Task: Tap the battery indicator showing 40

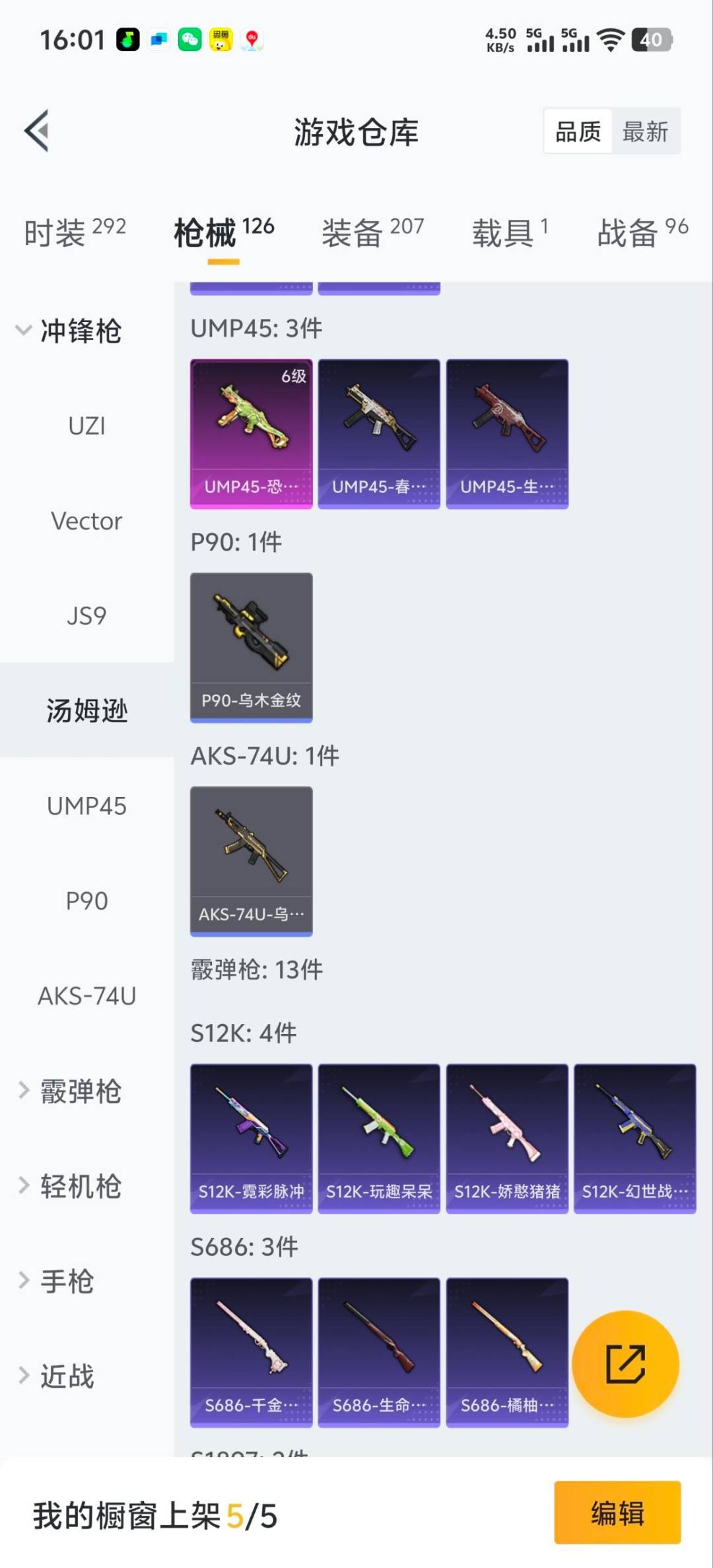Action: 651,40
